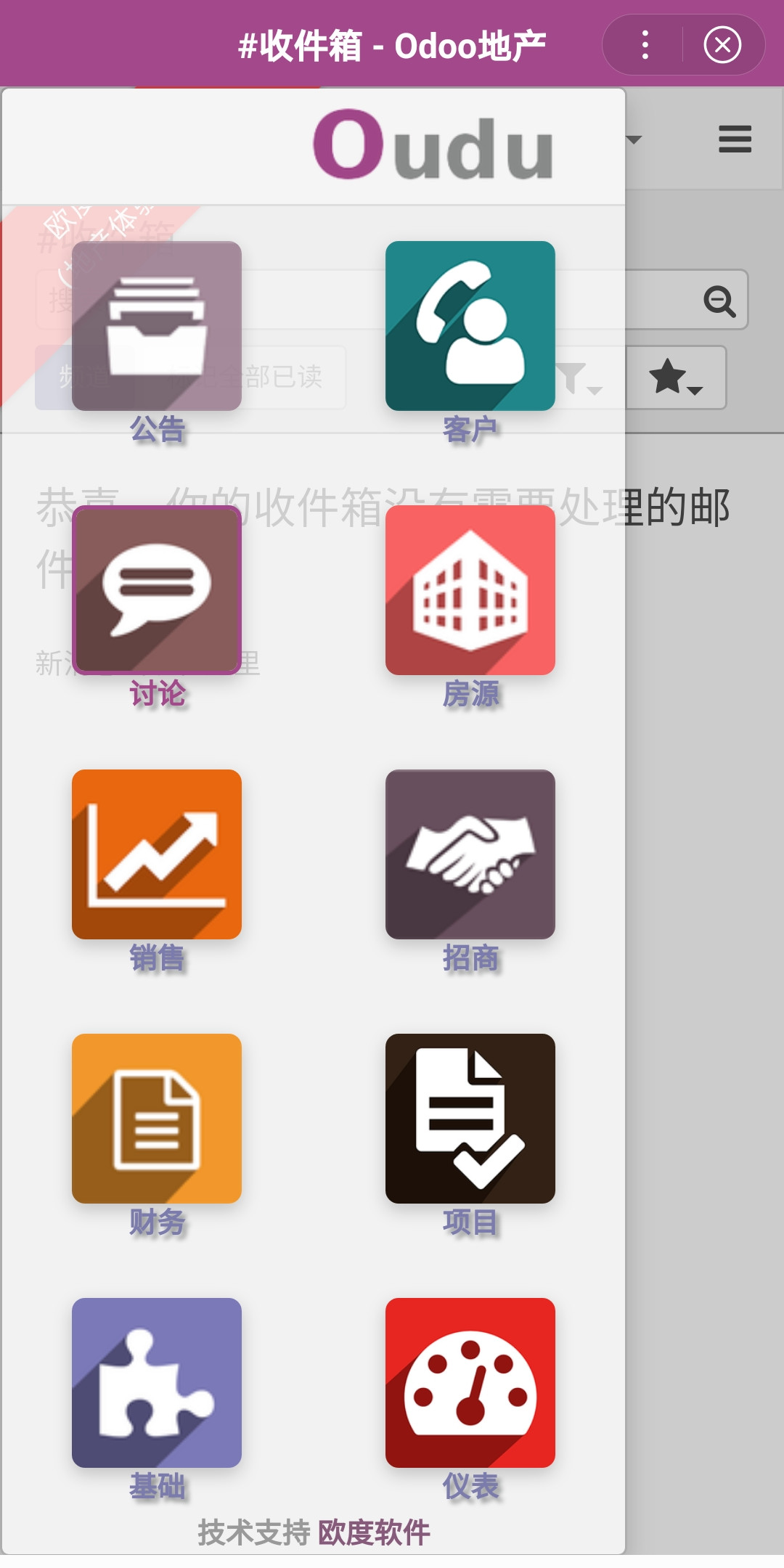
Task: Expand the star favorites dropdown
Action: pyautogui.click(x=675, y=377)
